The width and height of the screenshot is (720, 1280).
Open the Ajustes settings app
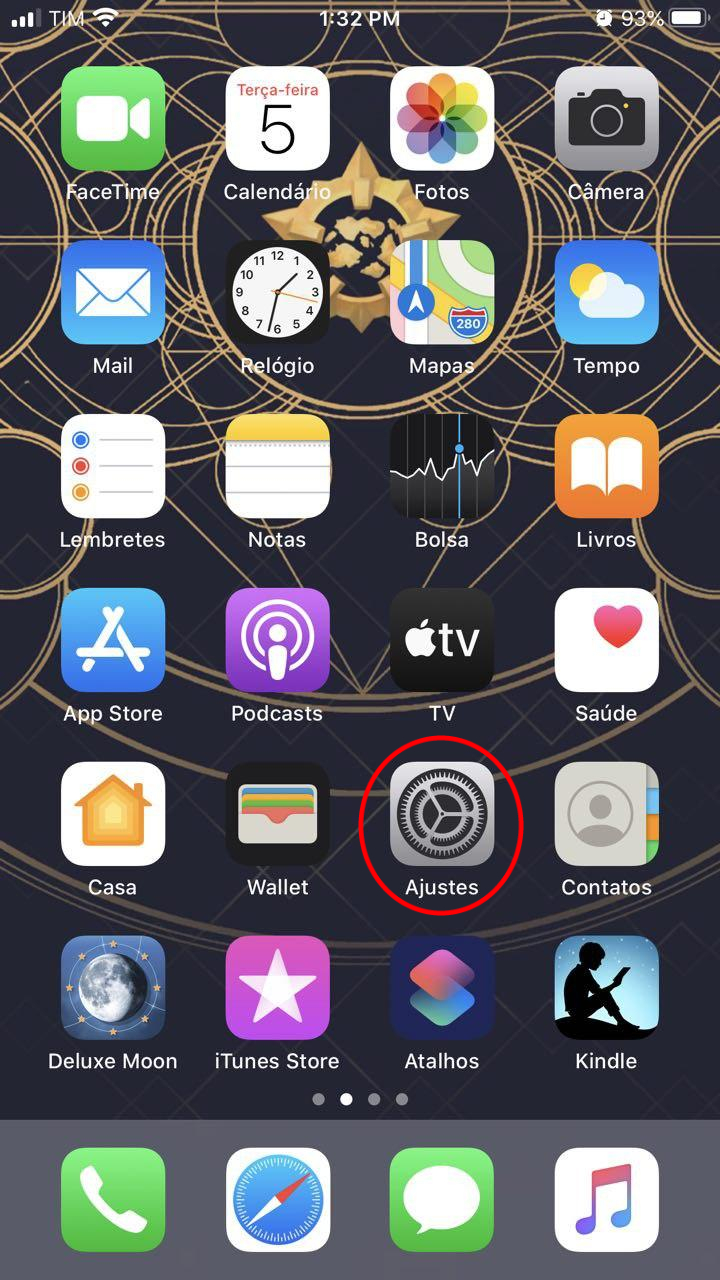[442, 813]
